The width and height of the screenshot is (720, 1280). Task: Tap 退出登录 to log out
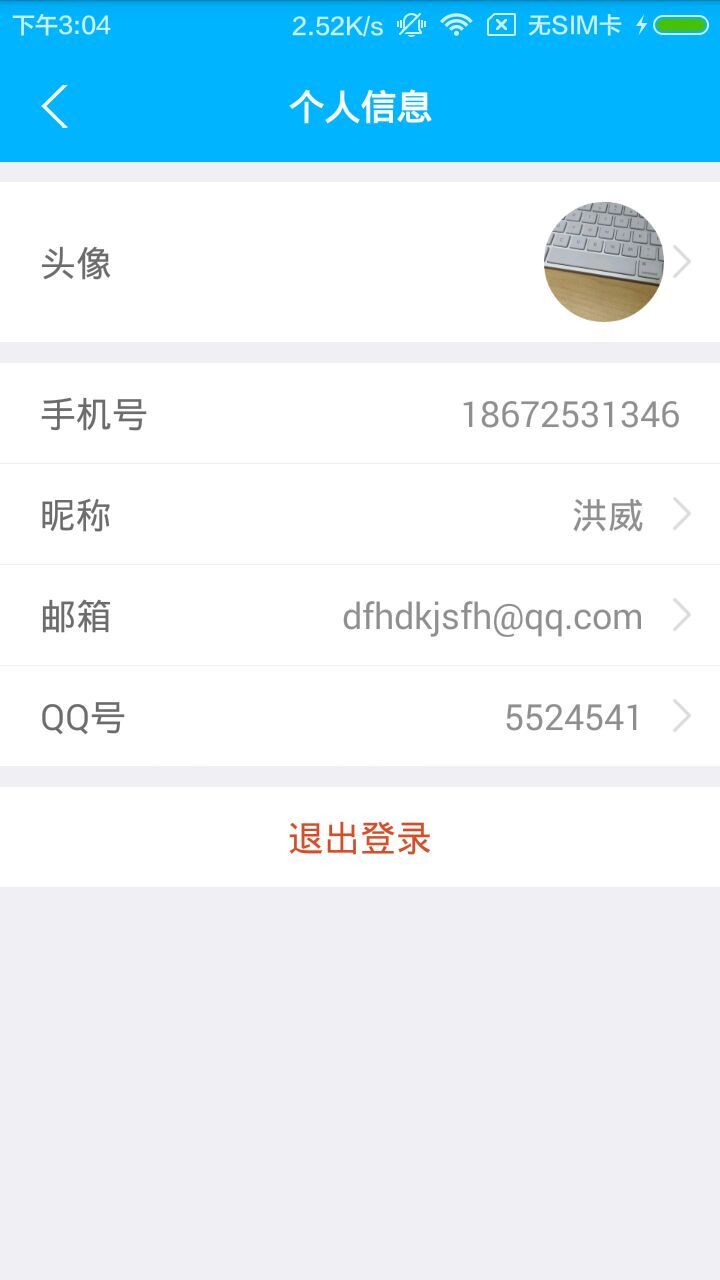(360, 837)
